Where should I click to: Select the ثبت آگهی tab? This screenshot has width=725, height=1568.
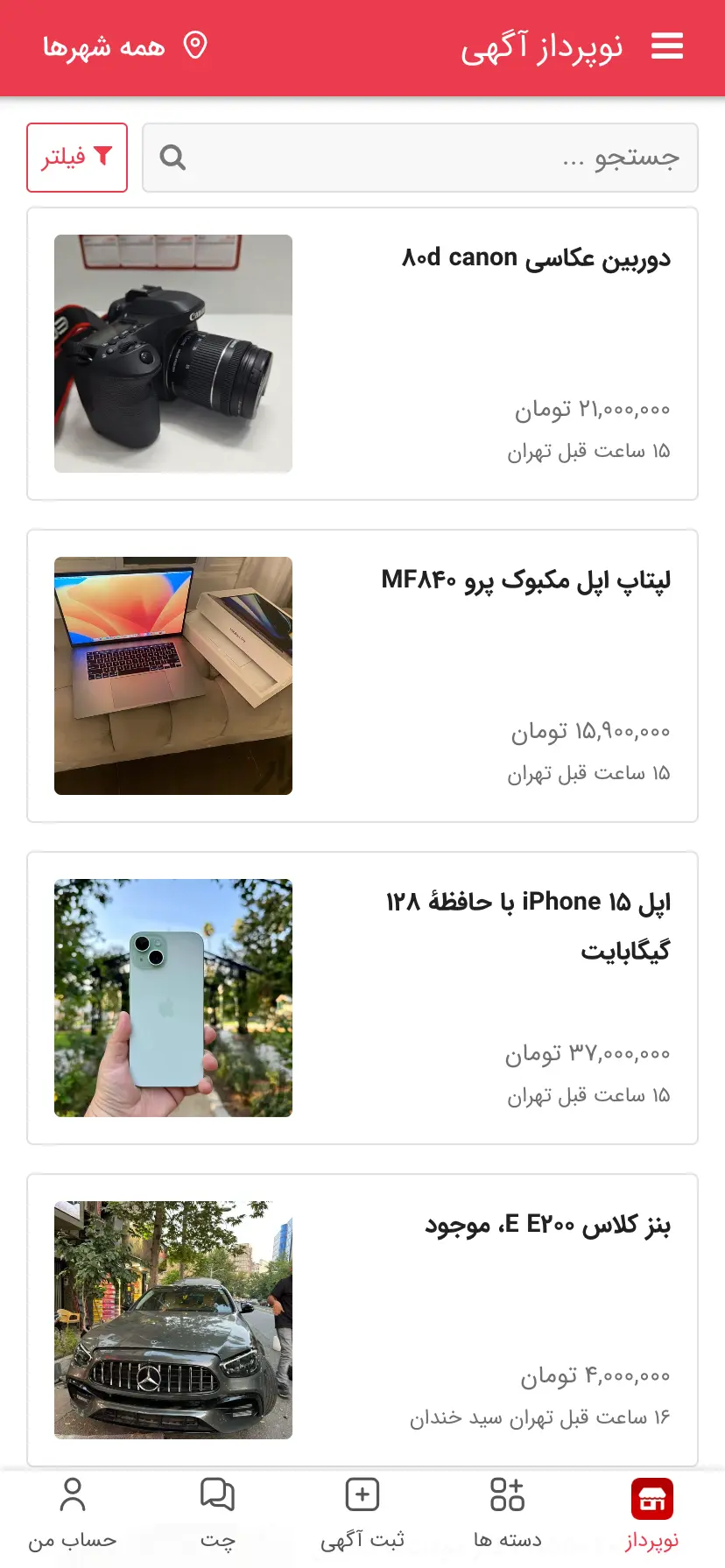[362, 1515]
